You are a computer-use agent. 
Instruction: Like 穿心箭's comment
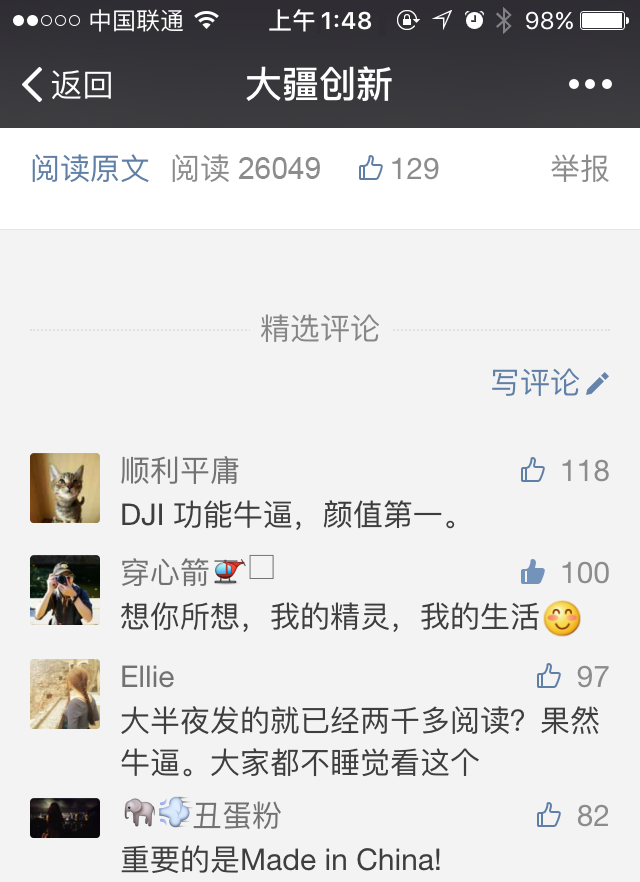click(534, 572)
